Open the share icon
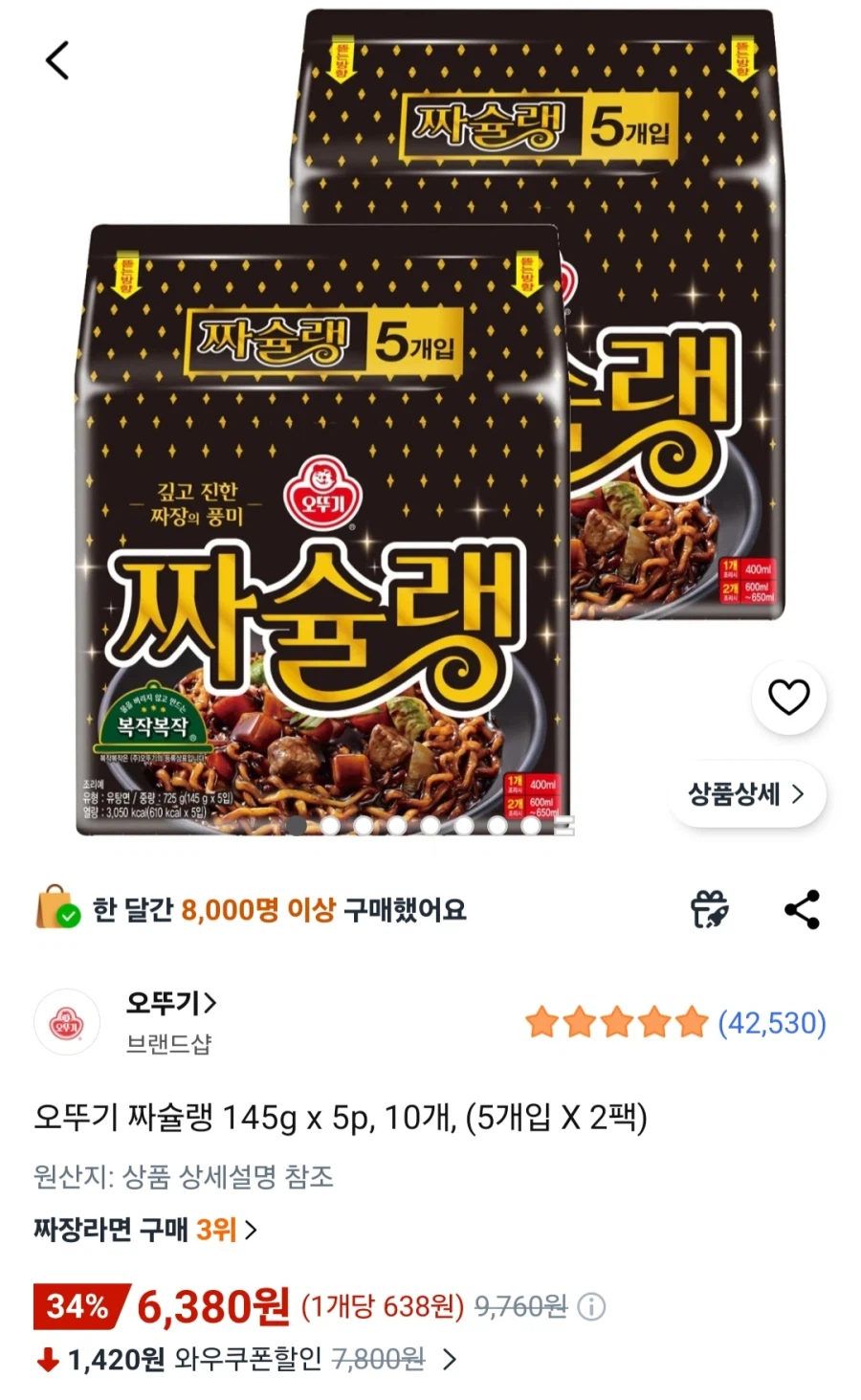861x1400 pixels. coord(802,909)
